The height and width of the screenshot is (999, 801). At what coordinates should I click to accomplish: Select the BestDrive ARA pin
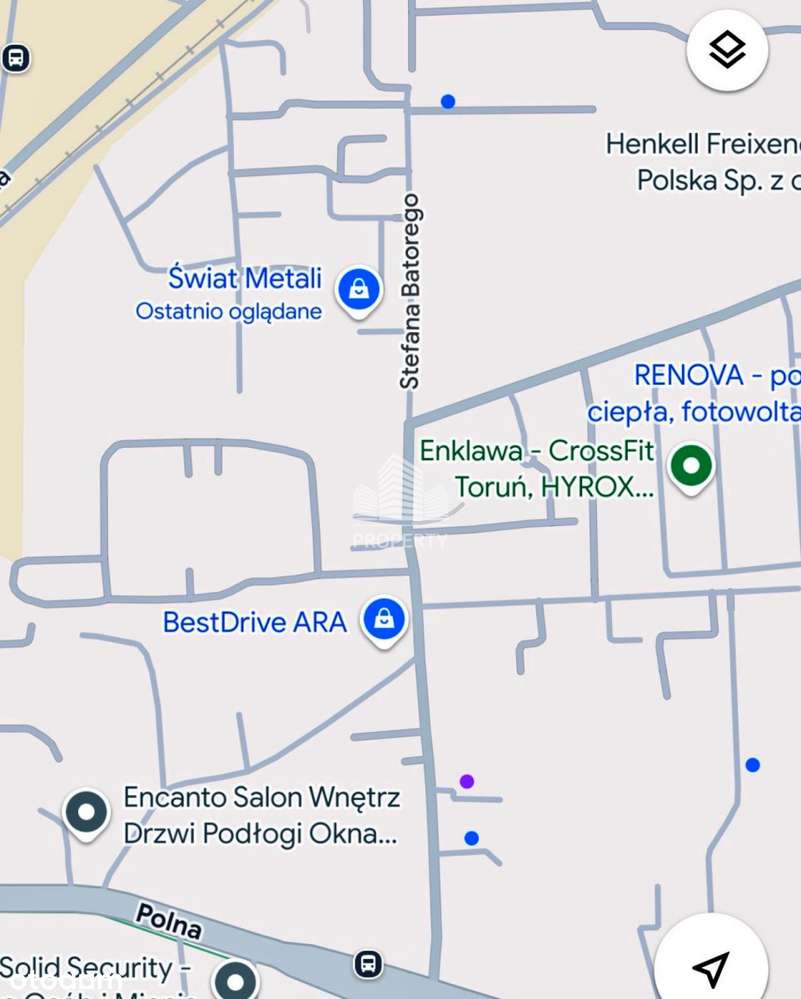tap(383, 620)
